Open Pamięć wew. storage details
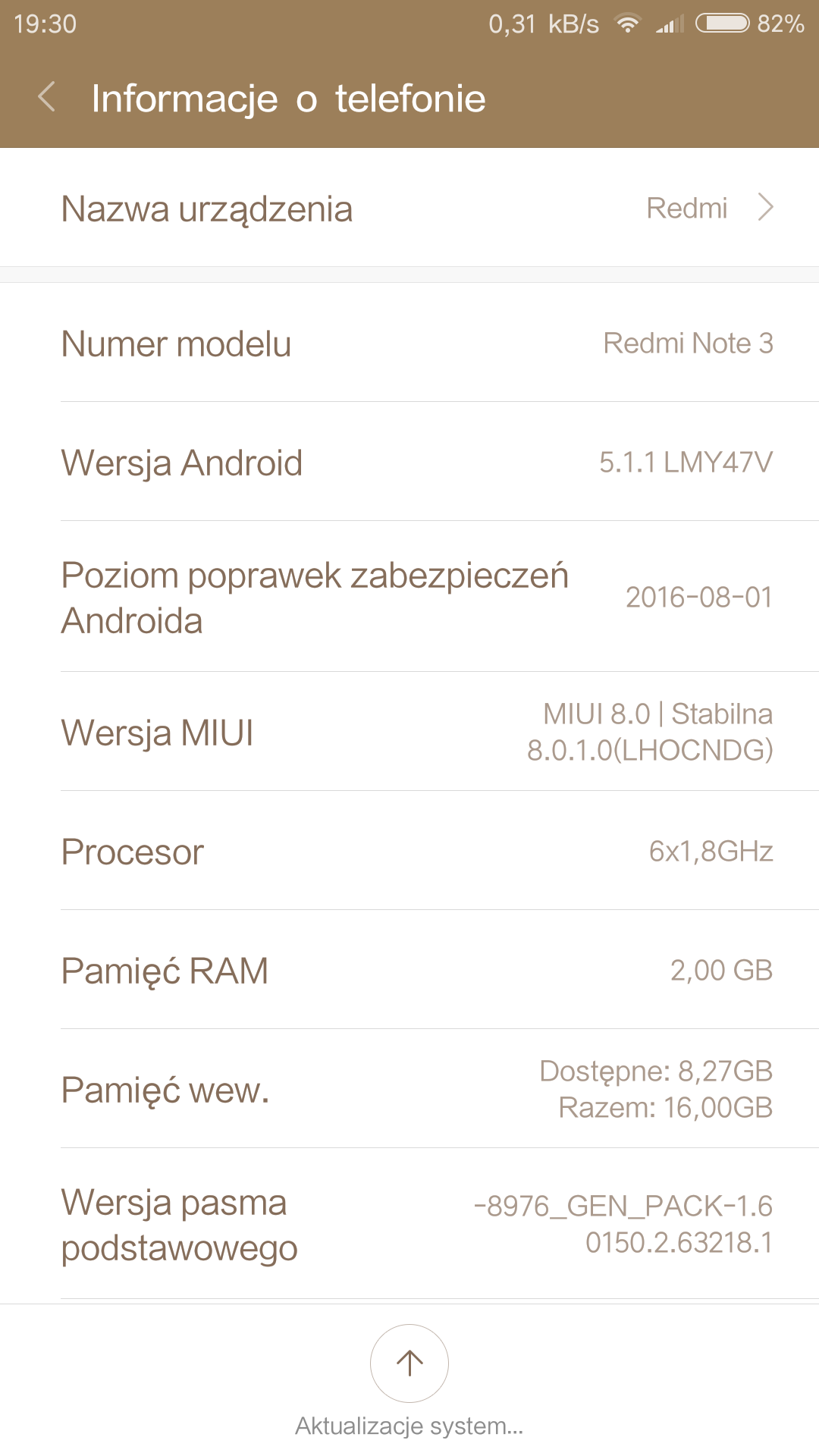 pos(409,1089)
